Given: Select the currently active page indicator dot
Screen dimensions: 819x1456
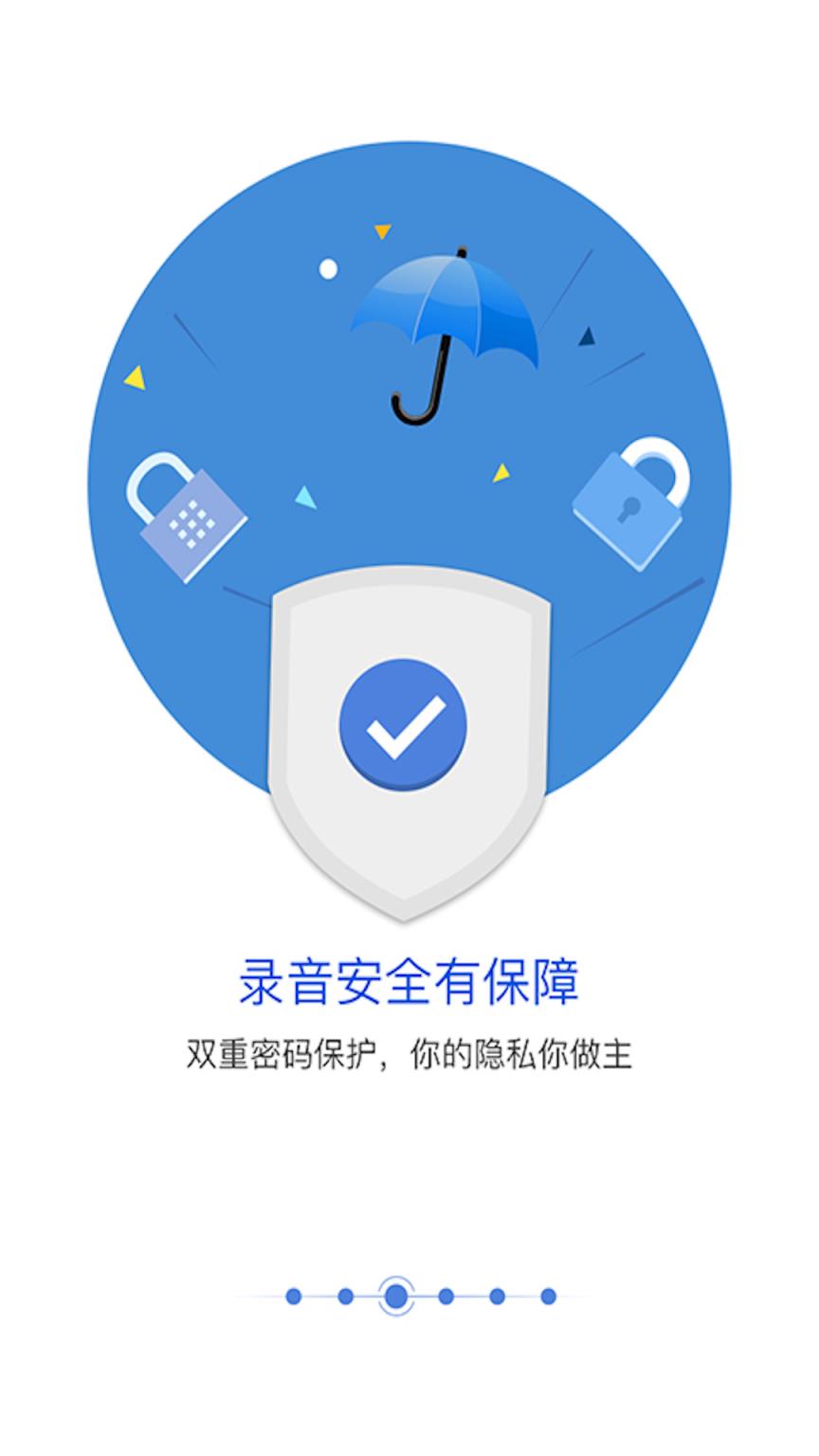Looking at the screenshot, I should [396, 1296].
